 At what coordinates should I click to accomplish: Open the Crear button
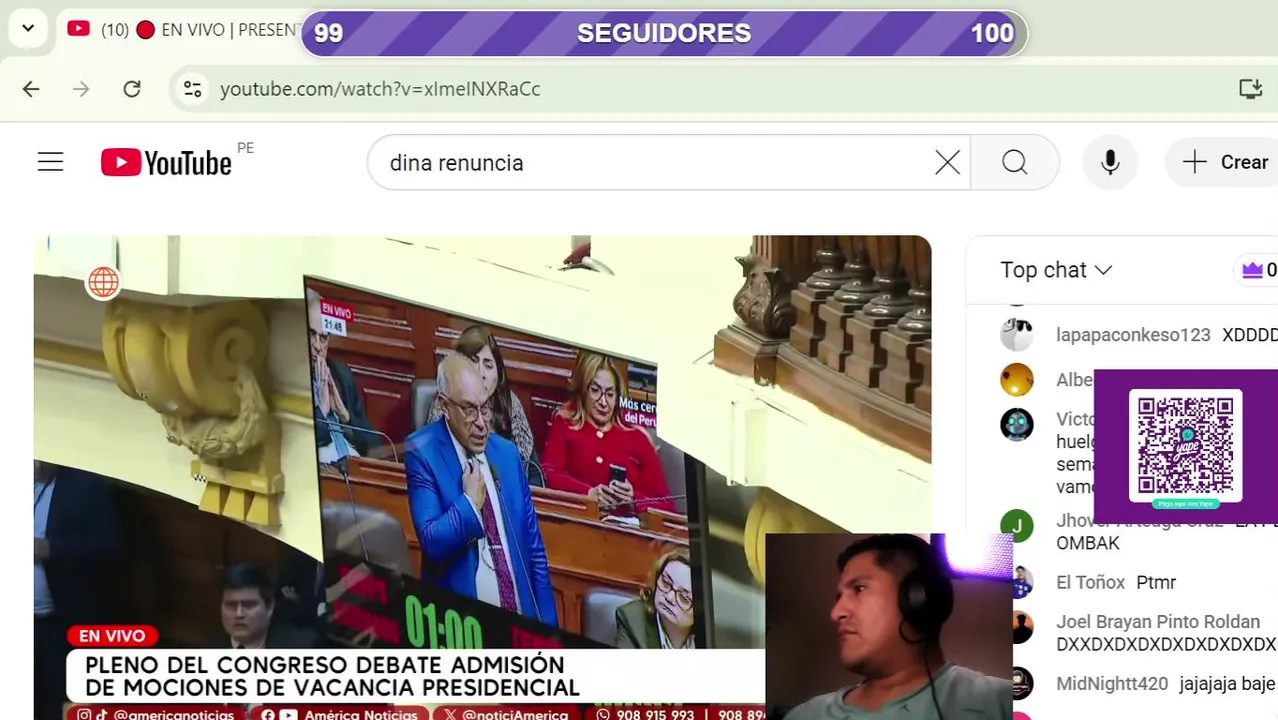[x=1226, y=162]
